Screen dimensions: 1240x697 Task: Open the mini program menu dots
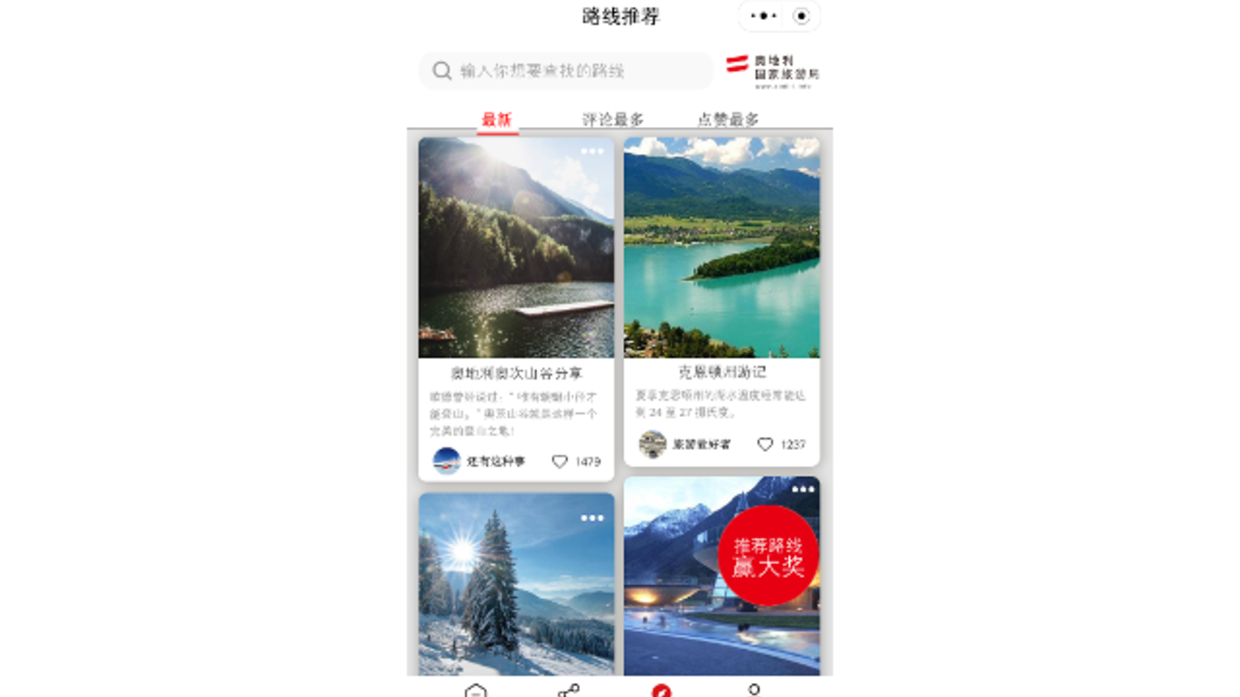763,16
